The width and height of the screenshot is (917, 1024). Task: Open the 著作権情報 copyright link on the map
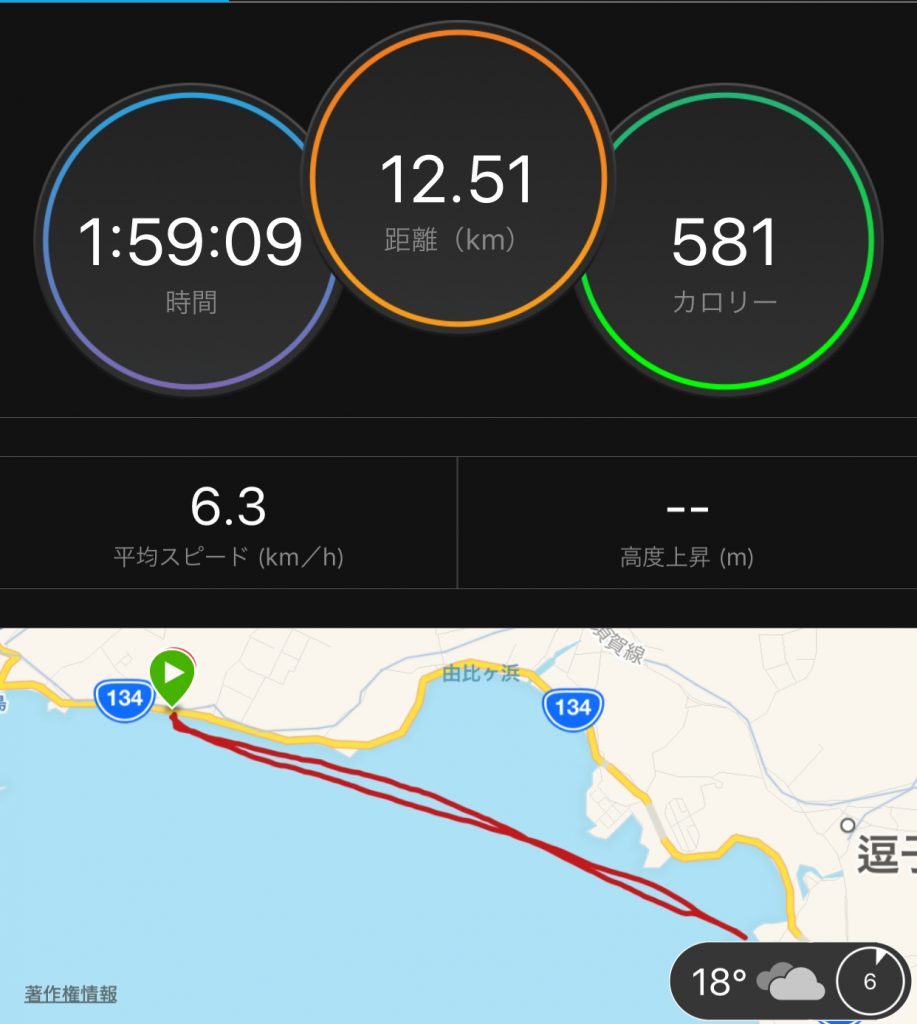pos(71,994)
